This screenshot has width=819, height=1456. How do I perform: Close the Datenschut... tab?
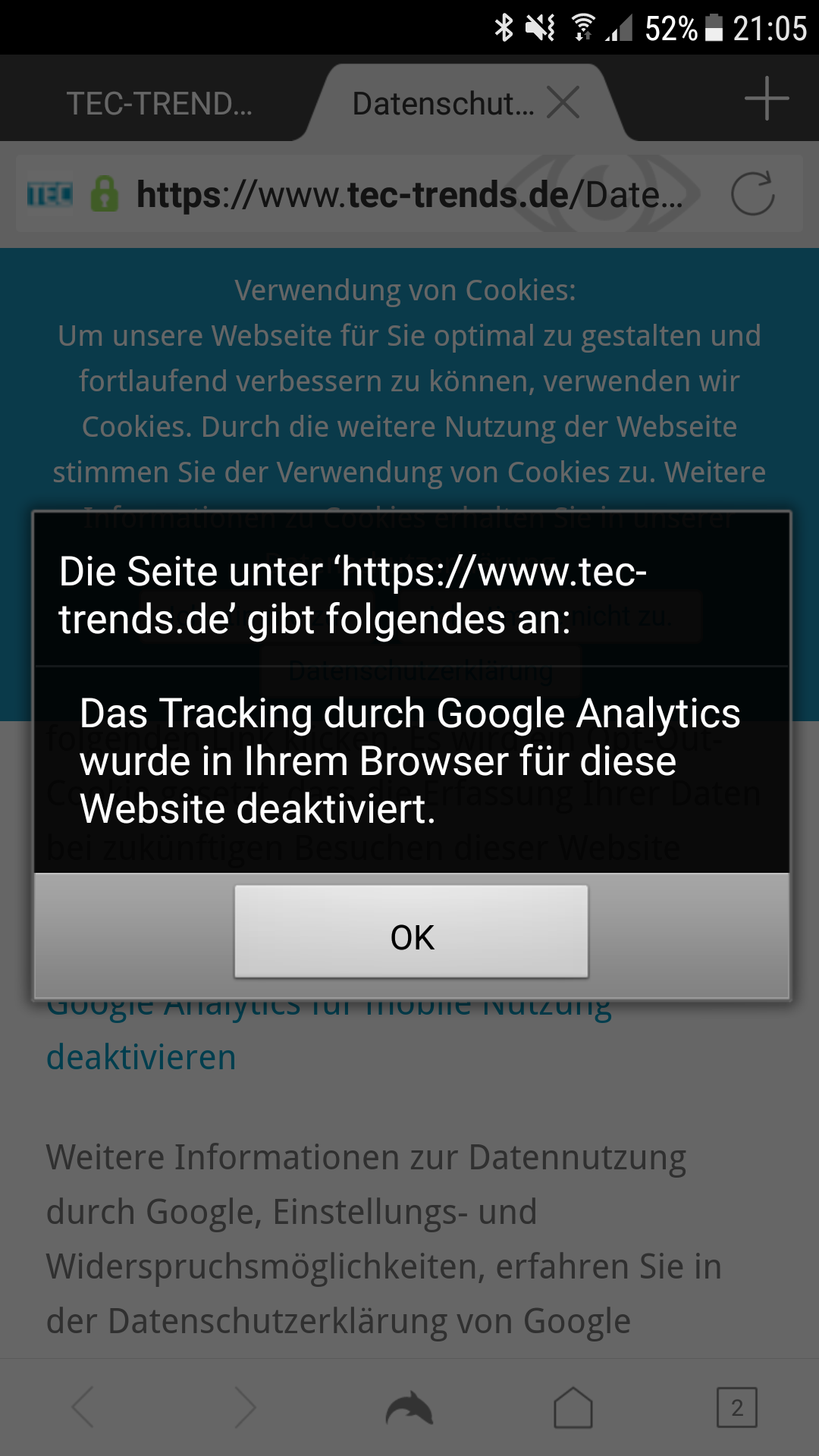pos(563,102)
